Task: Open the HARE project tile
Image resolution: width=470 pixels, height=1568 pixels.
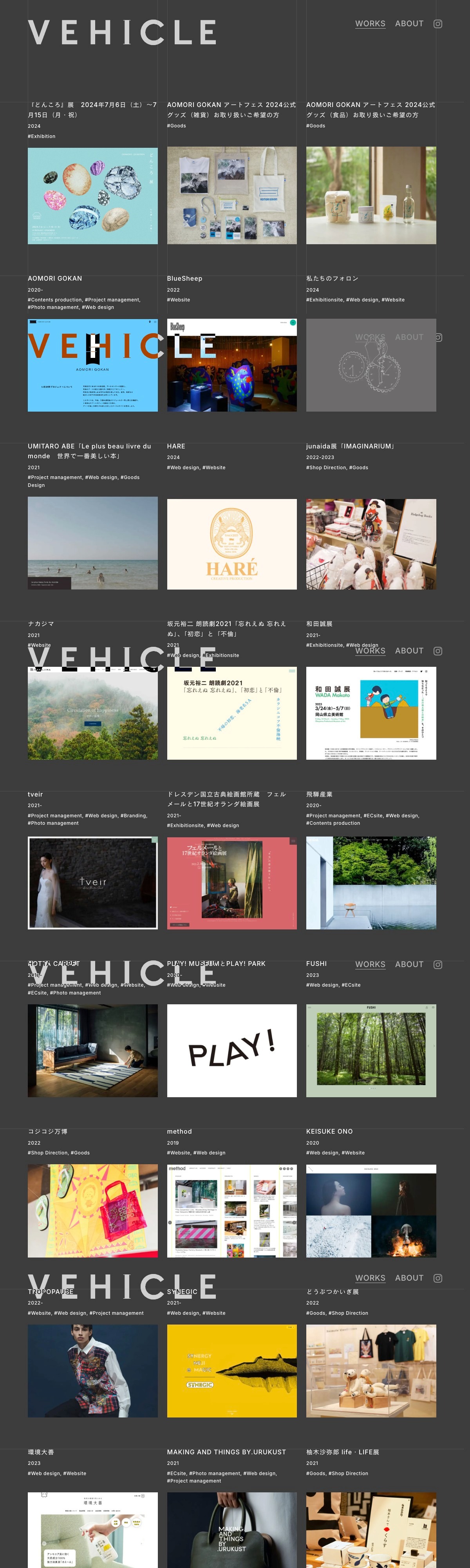Action: point(231,544)
